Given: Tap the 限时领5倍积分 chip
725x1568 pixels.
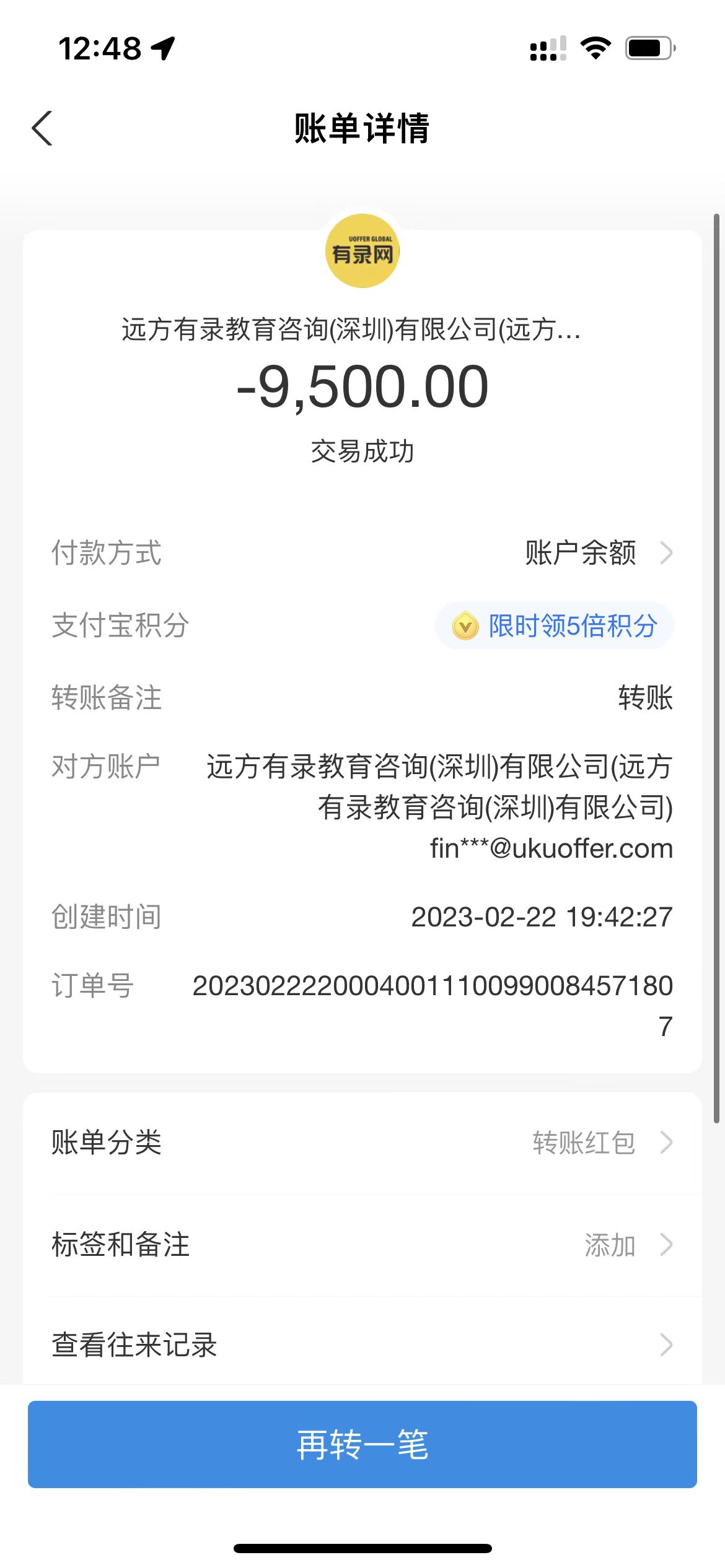Looking at the screenshot, I should coord(555,625).
